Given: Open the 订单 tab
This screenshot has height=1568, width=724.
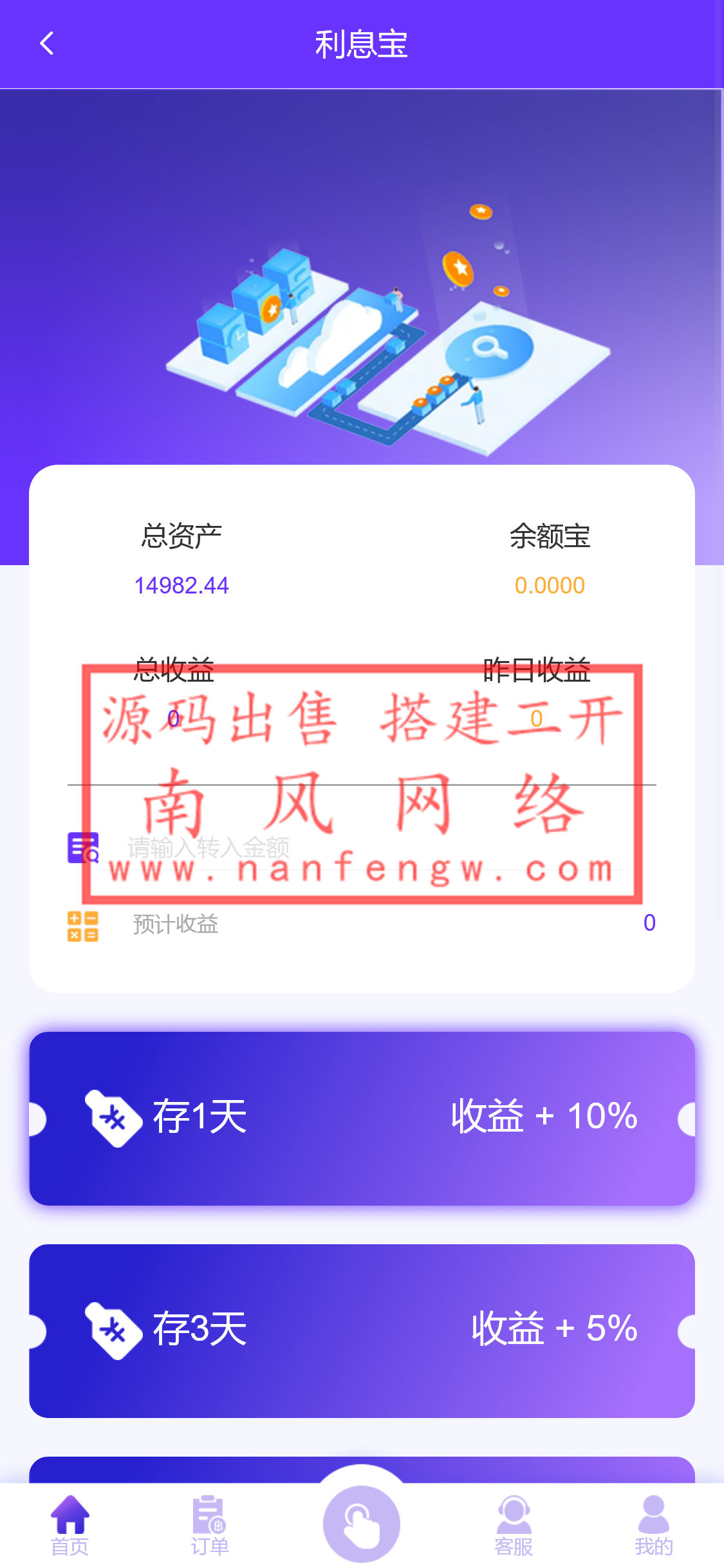Looking at the screenshot, I should (210, 1526).
